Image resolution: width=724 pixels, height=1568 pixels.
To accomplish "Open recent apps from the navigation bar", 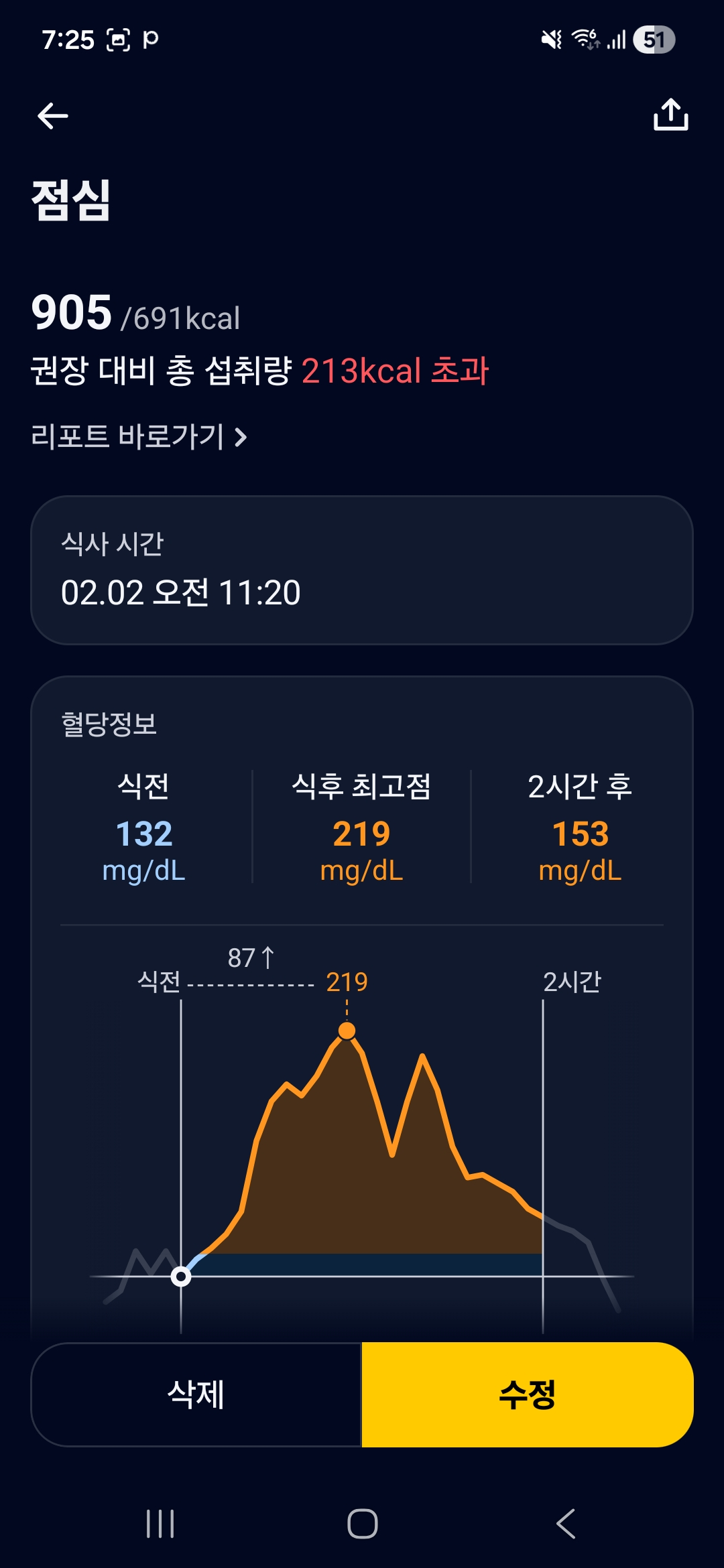I will [160, 1524].
